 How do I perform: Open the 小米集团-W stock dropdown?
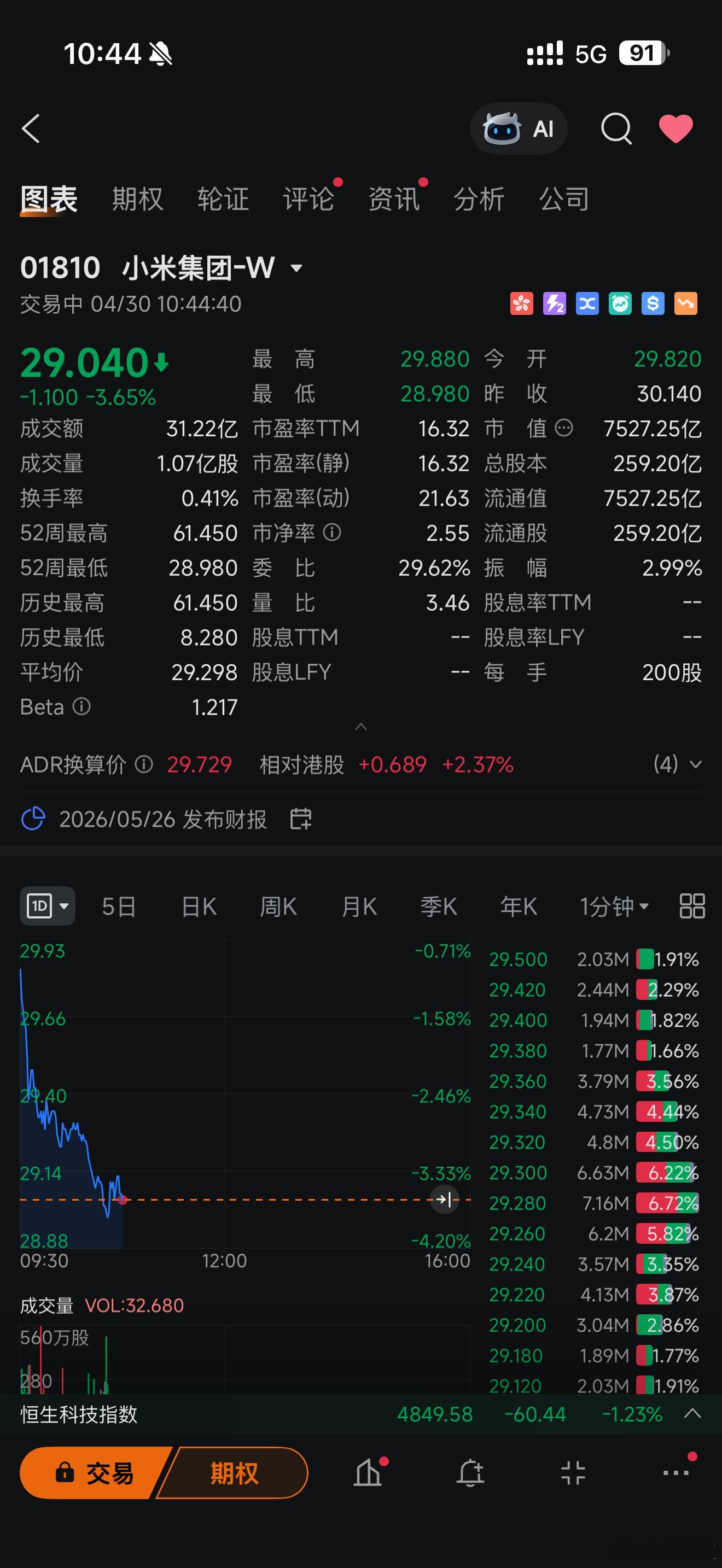coord(296,267)
